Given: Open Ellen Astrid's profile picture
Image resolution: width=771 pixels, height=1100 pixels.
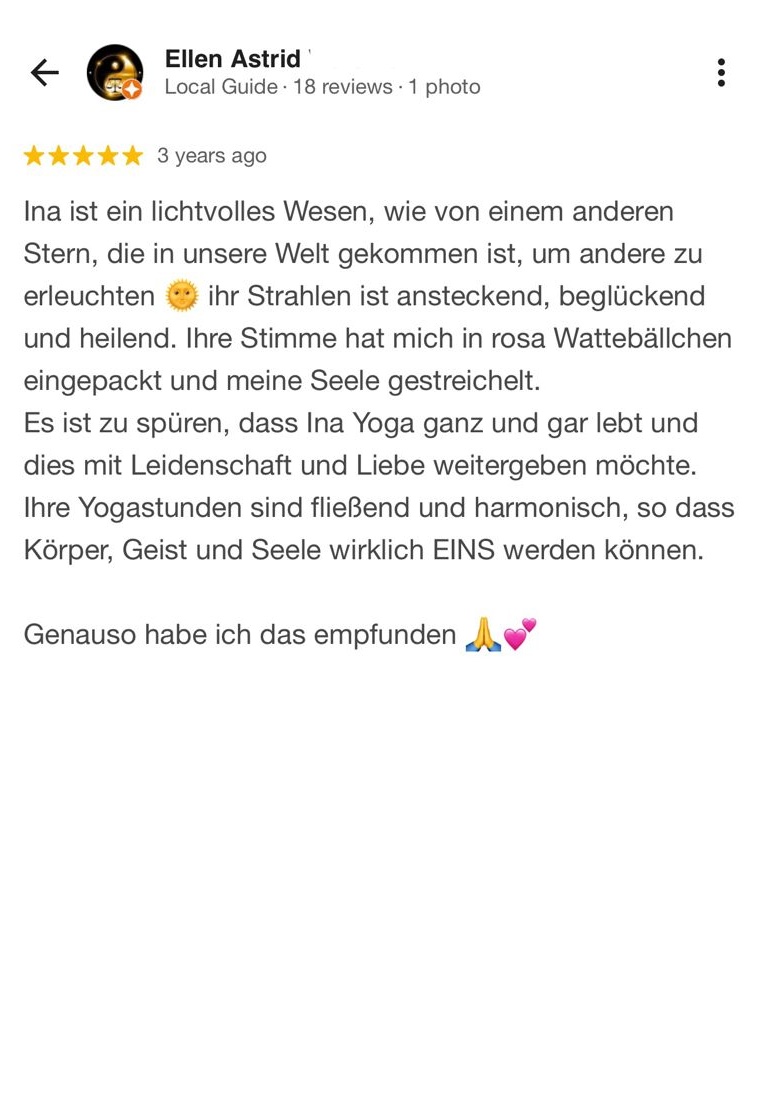Looking at the screenshot, I should (114, 73).
